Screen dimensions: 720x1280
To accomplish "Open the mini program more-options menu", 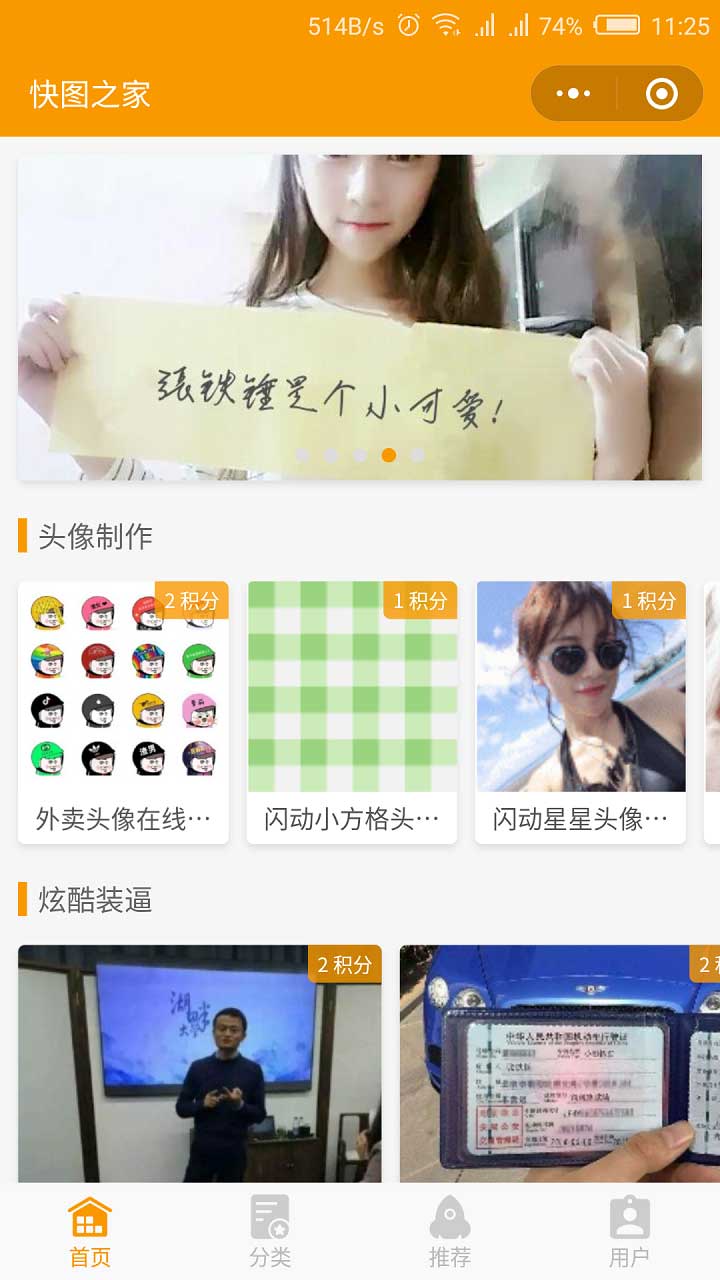I will [x=573, y=94].
